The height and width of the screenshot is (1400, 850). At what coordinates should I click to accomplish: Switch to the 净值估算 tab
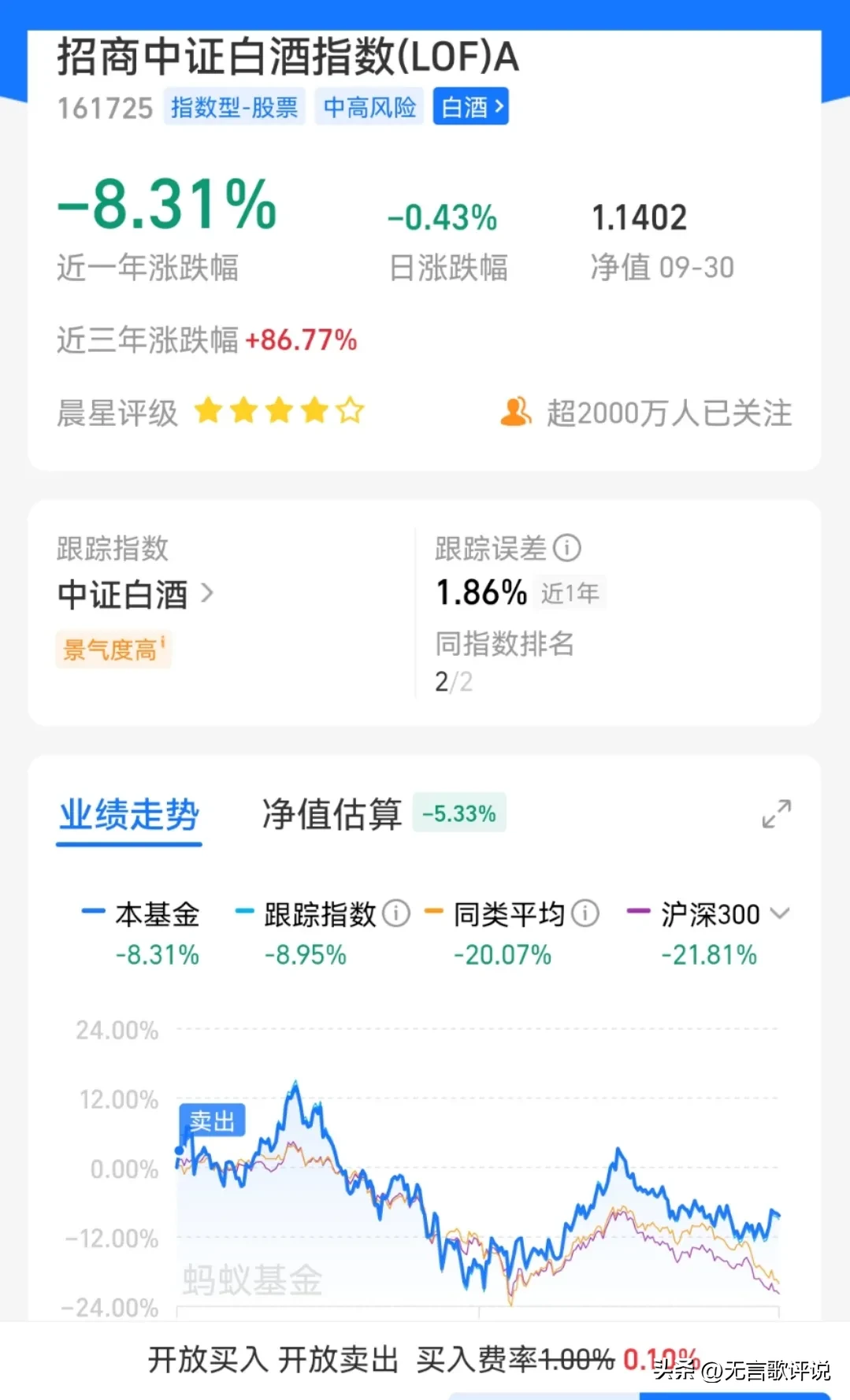tap(332, 813)
